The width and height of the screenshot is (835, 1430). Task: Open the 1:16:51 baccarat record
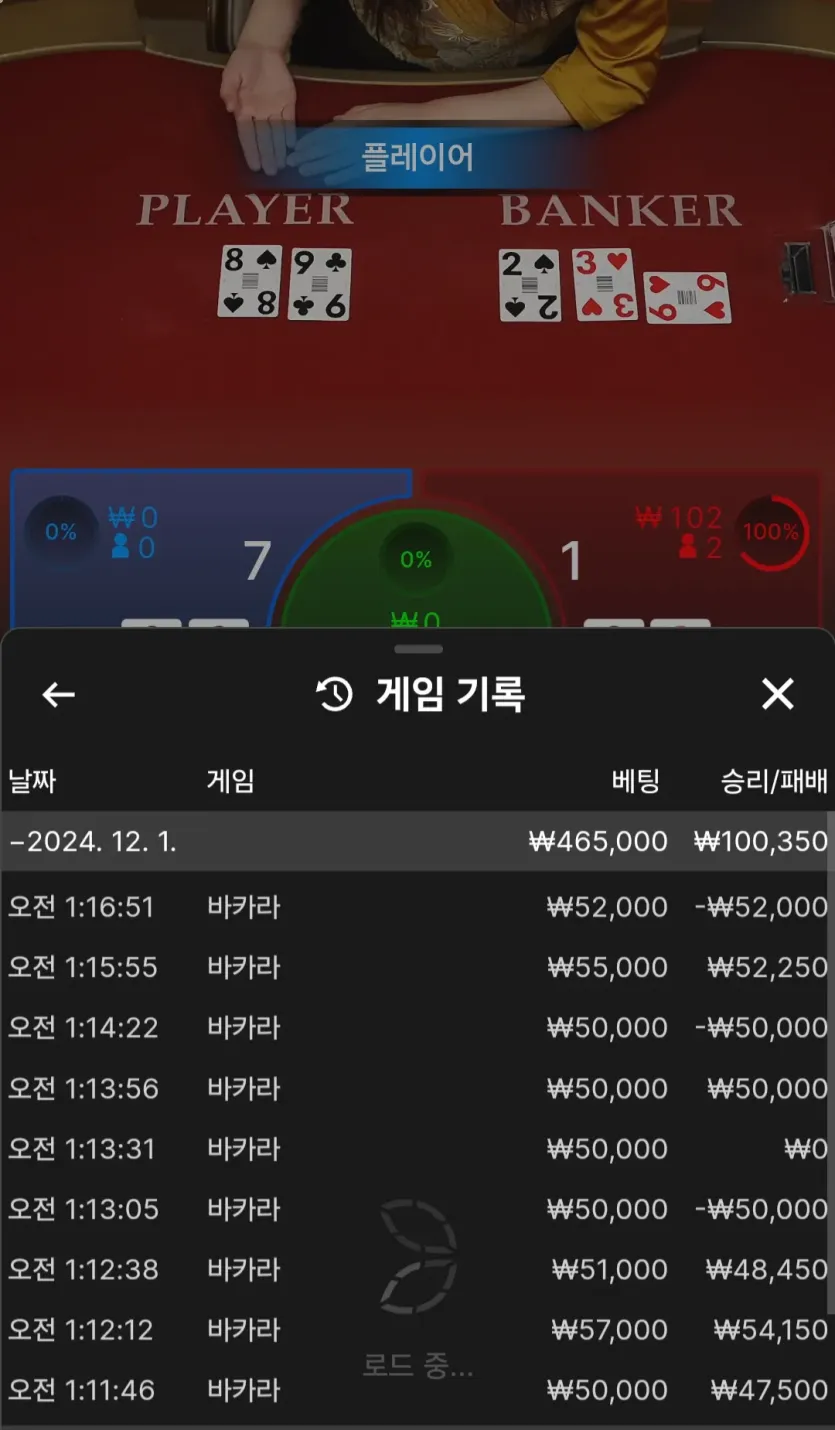[415, 907]
